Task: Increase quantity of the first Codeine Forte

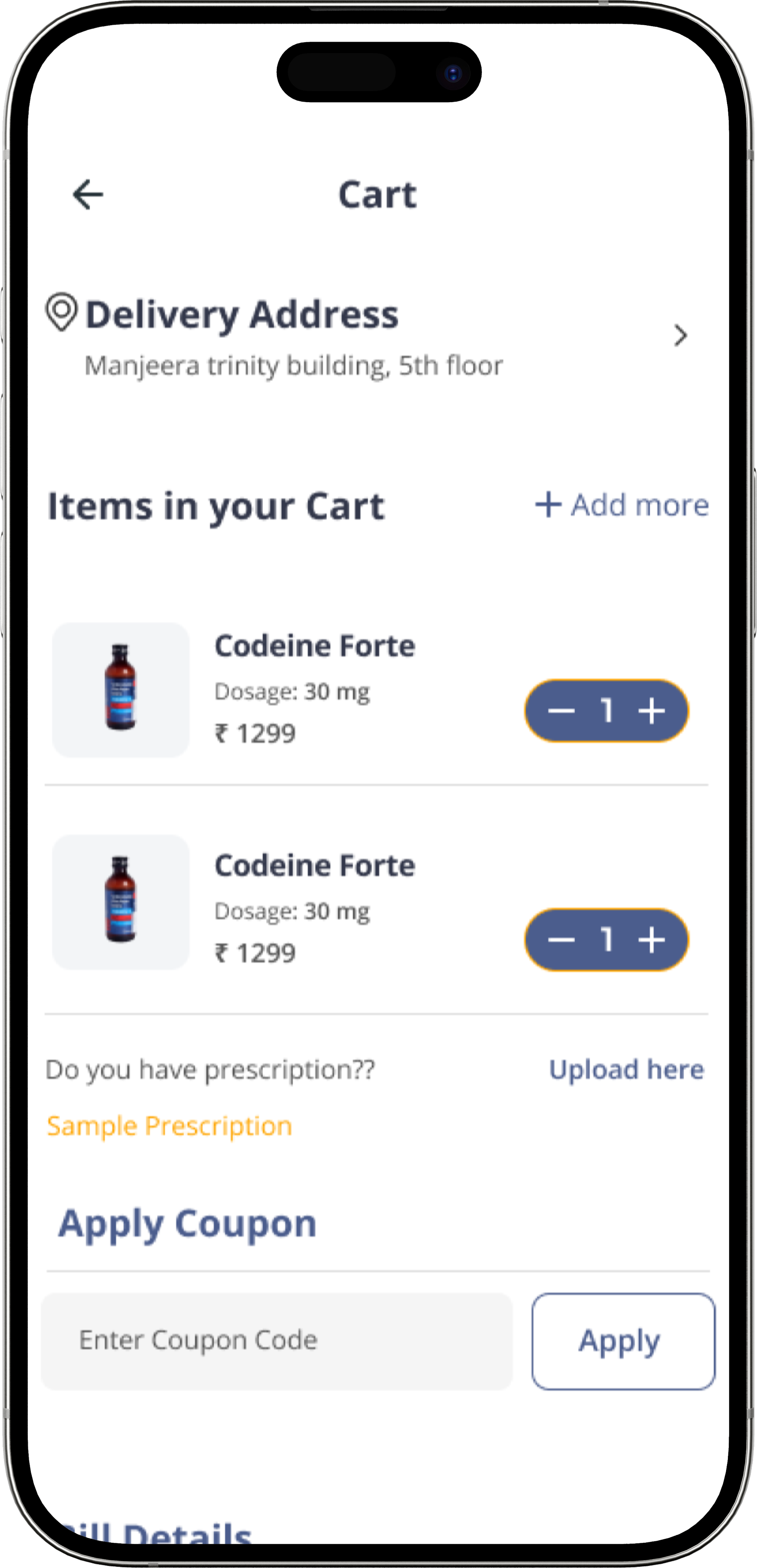Action: [652, 711]
